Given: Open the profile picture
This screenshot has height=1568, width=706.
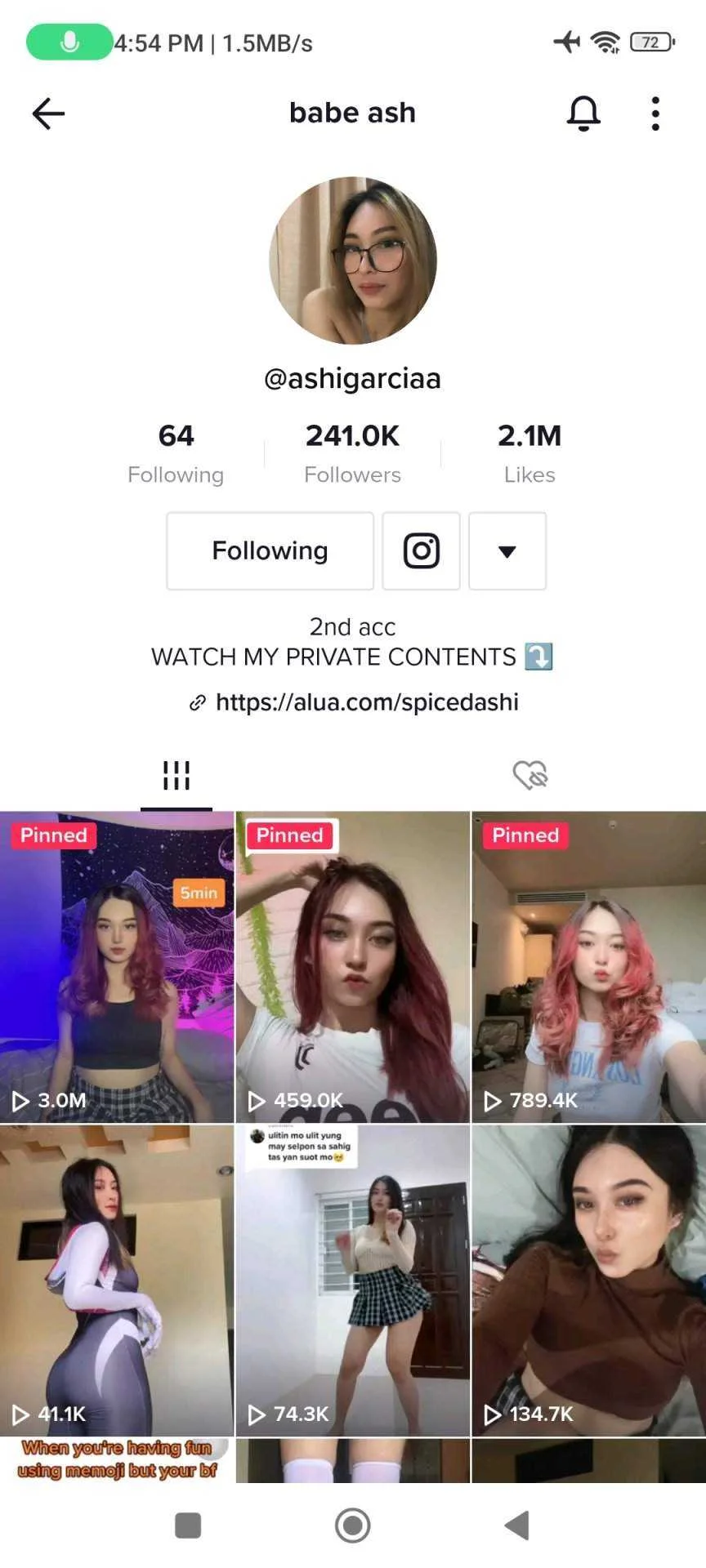Looking at the screenshot, I should pos(352,261).
